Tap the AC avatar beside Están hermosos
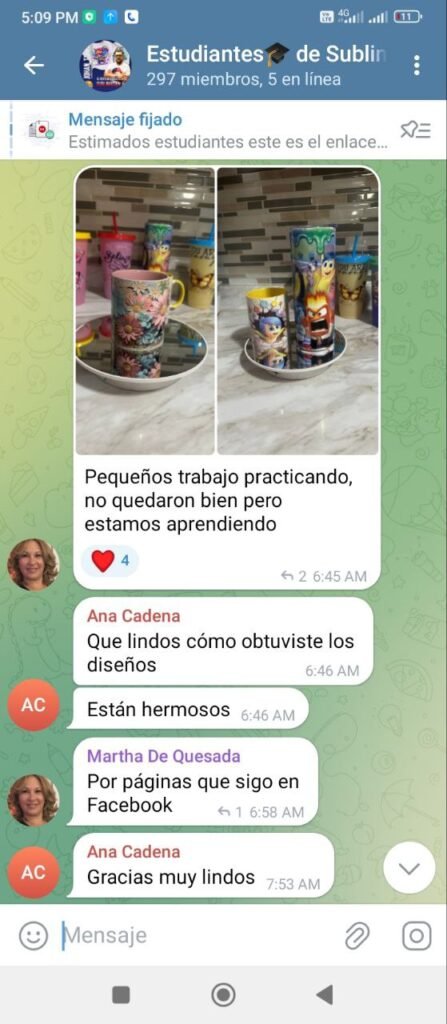This screenshot has width=447, height=1024. [33, 705]
